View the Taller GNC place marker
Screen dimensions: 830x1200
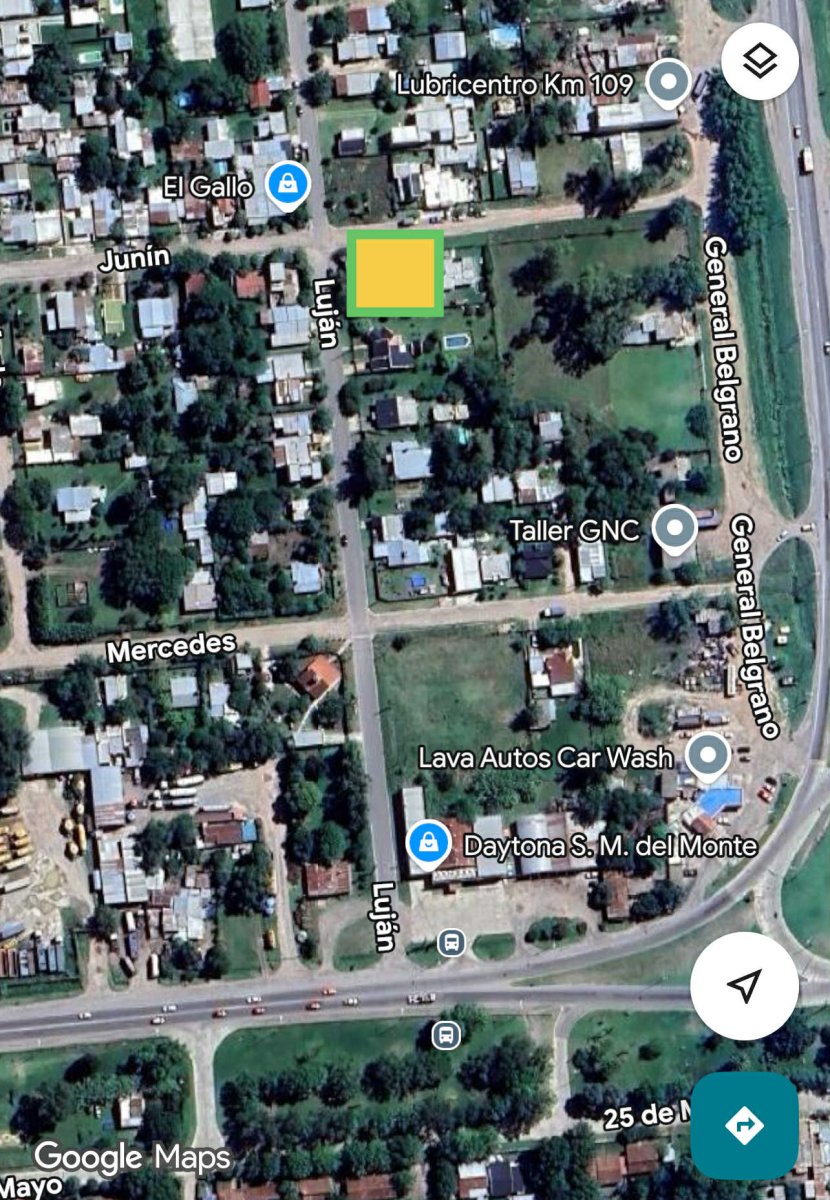tap(675, 527)
